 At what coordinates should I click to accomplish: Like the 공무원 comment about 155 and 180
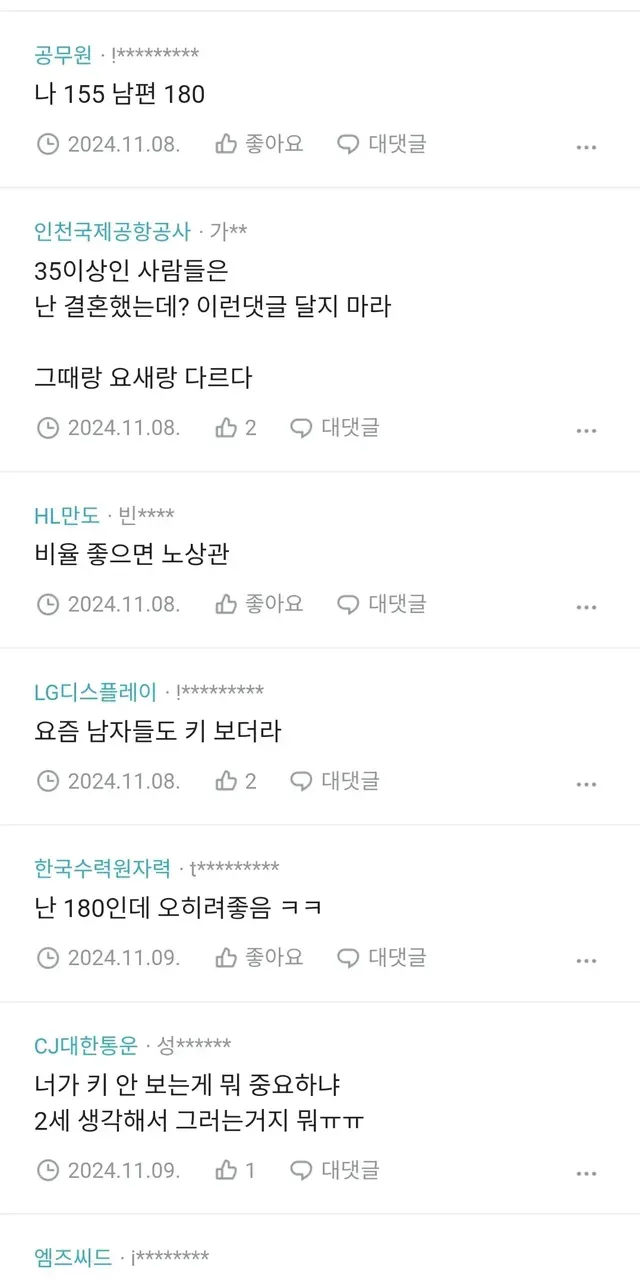pyautogui.click(x=258, y=144)
